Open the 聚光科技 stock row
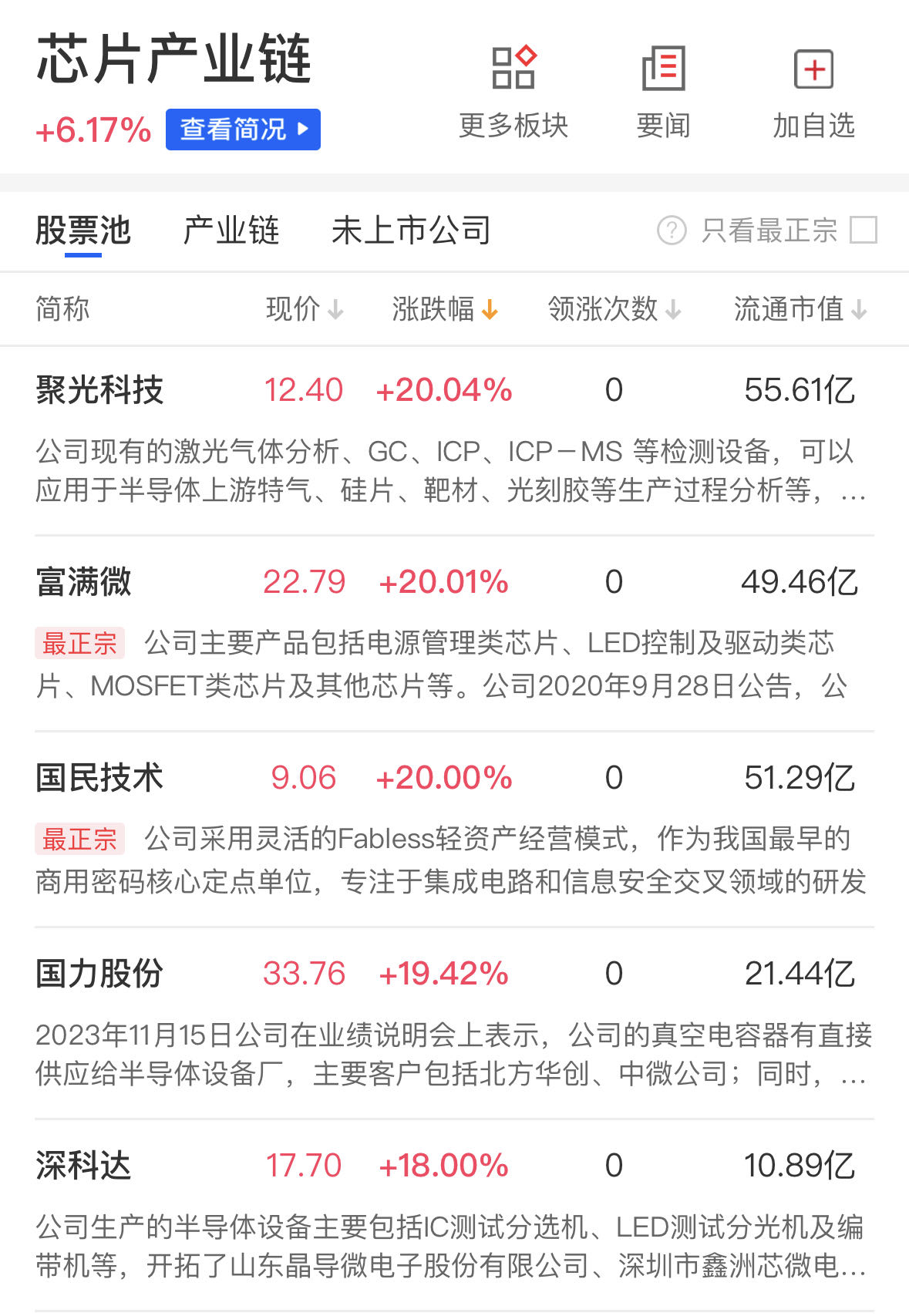The width and height of the screenshot is (909, 1316). click(100, 390)
